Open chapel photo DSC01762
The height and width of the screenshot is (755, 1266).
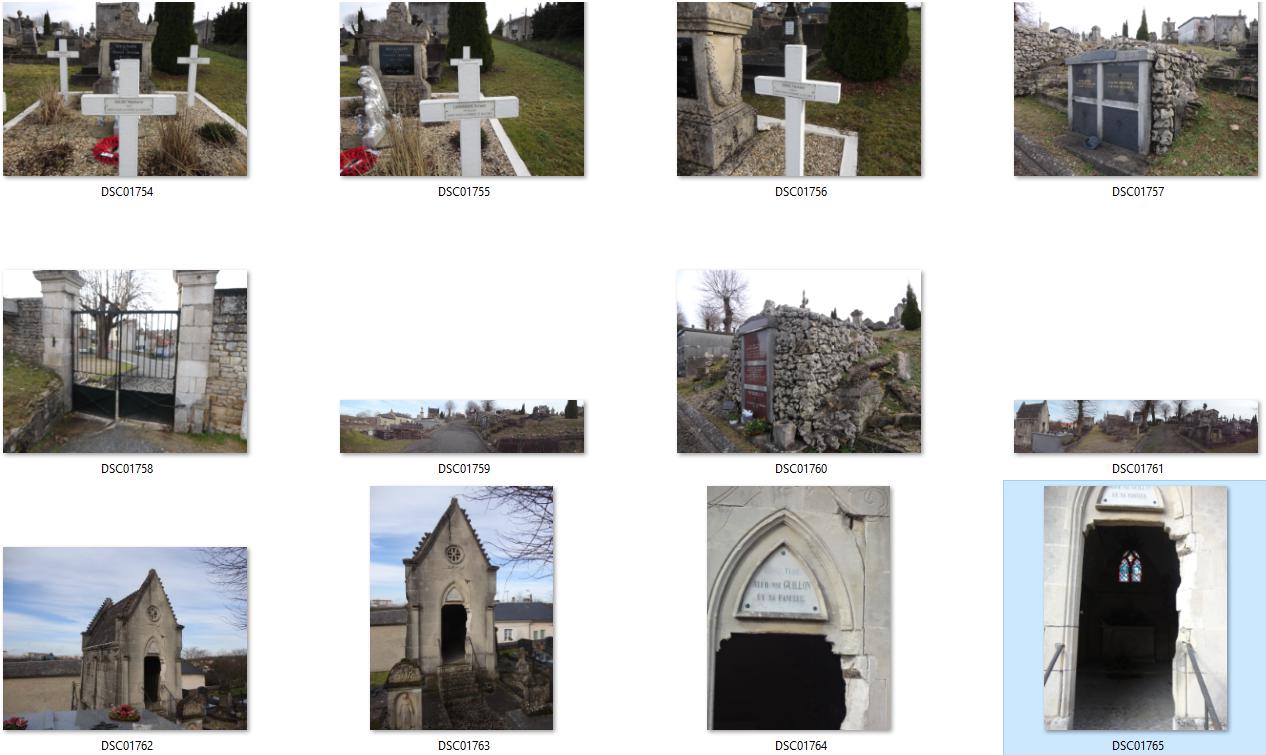click(x=125, y=638)
